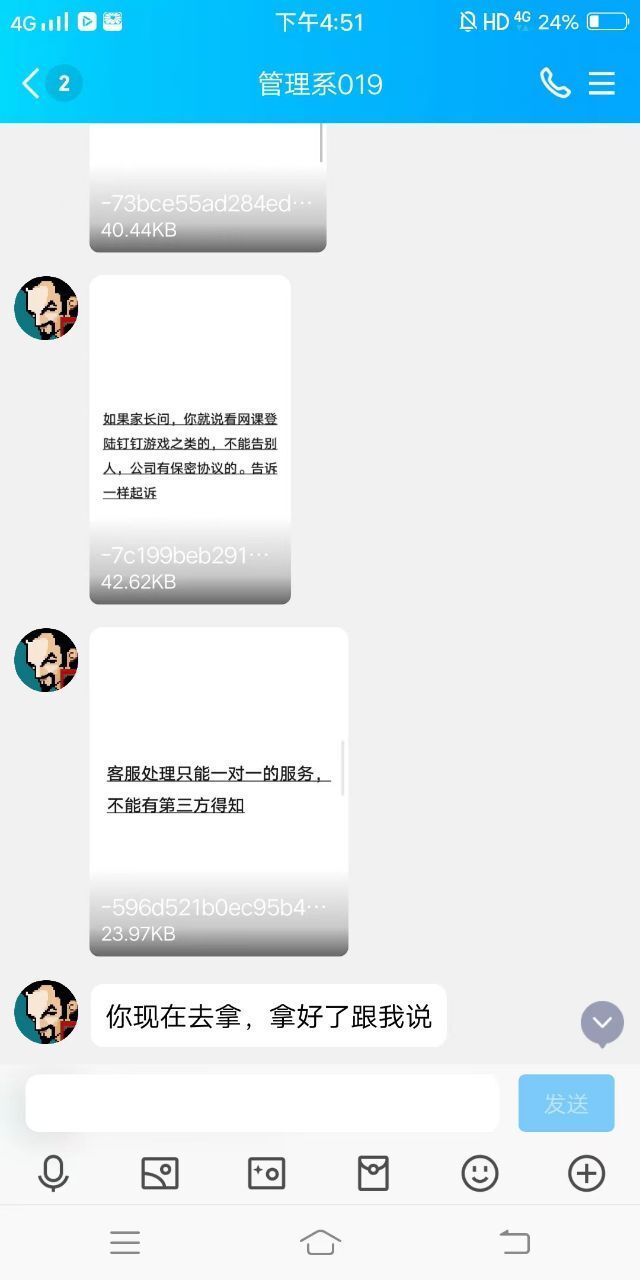This screenshot has width=640, height=1280.
Task: Open the chat settings menu
Action: click(x=602, y=83)
